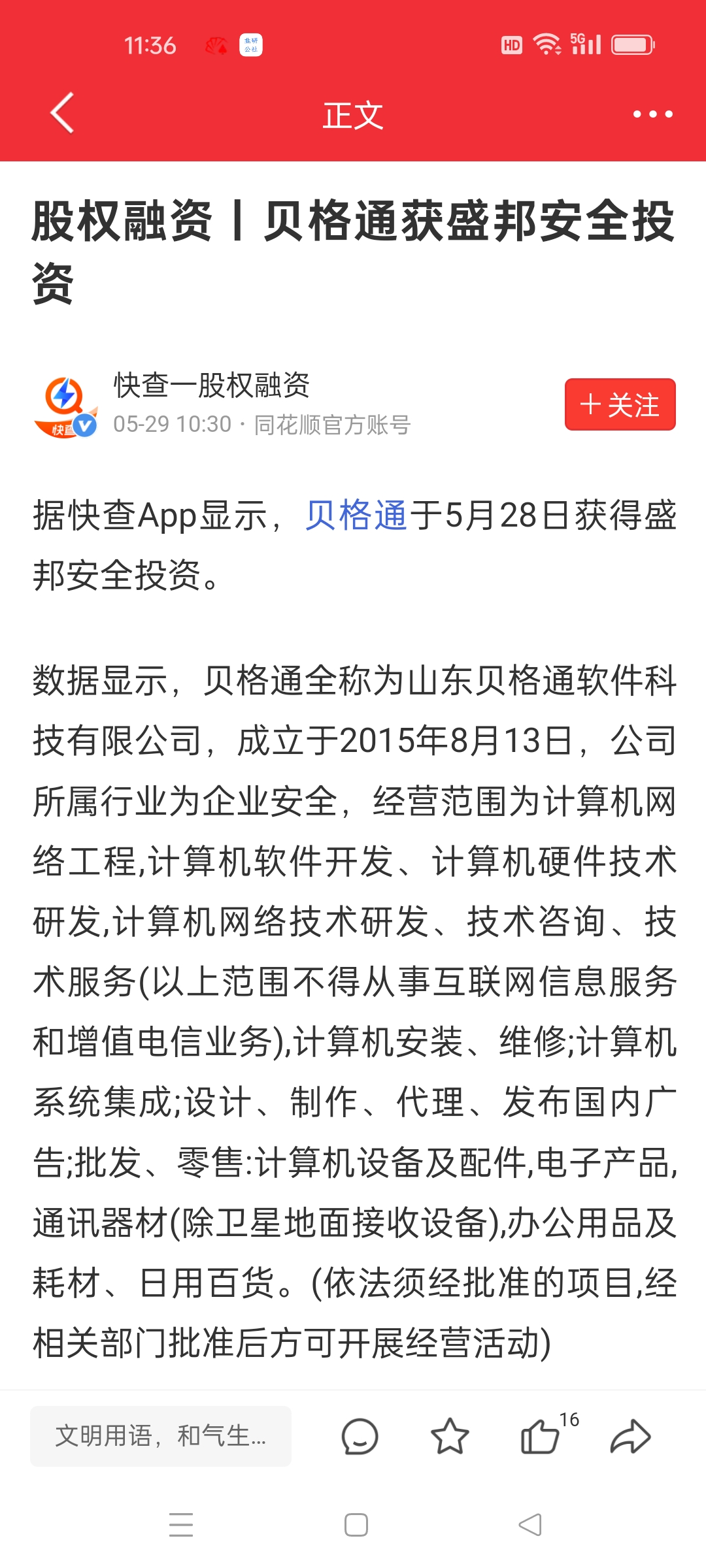This screenshot has width=706, height=1568.
Task: Open the 贝格通 blue link
Action: click(356, 515)
